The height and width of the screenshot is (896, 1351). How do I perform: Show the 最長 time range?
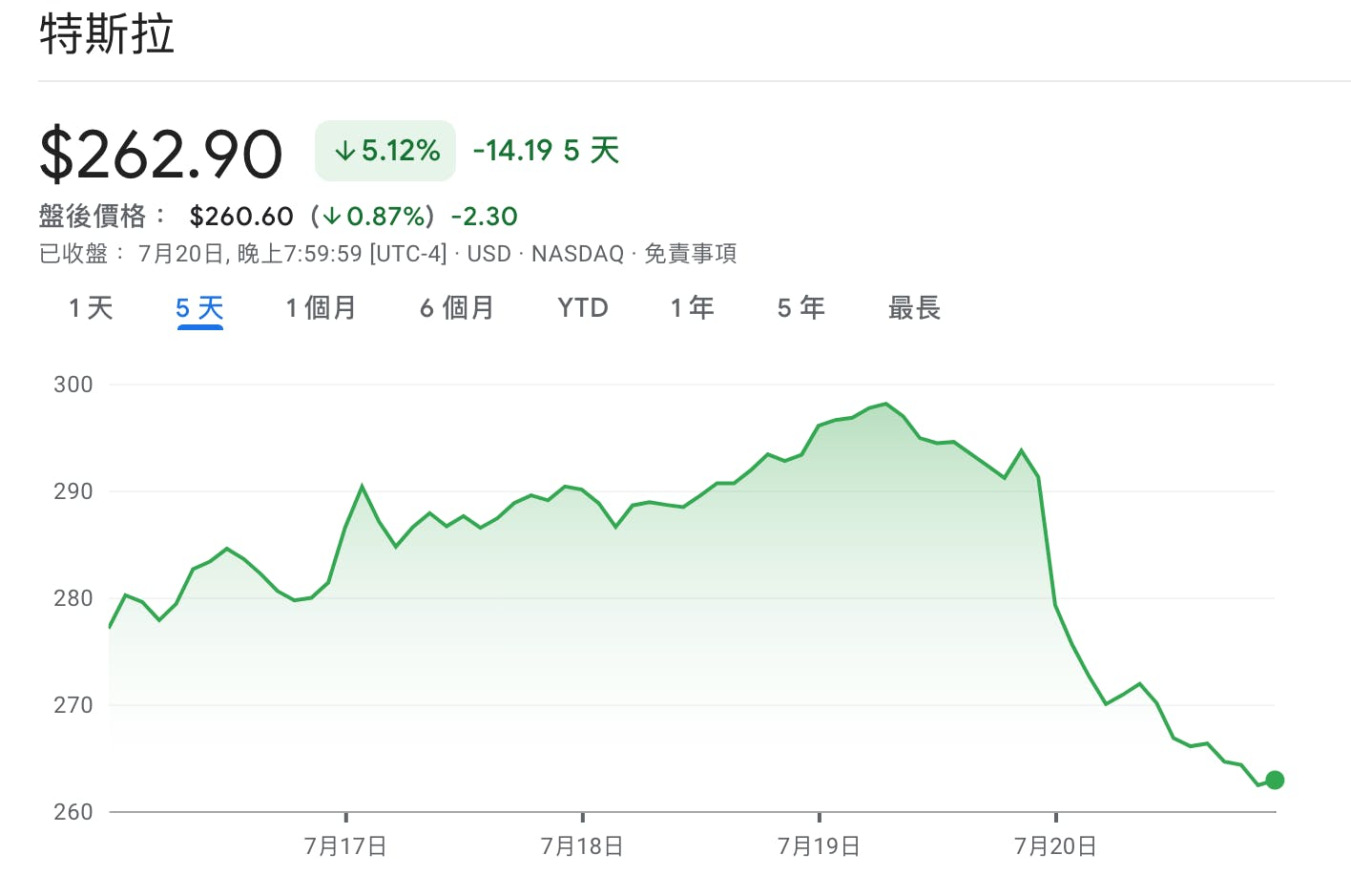click(x=914, y=308)
